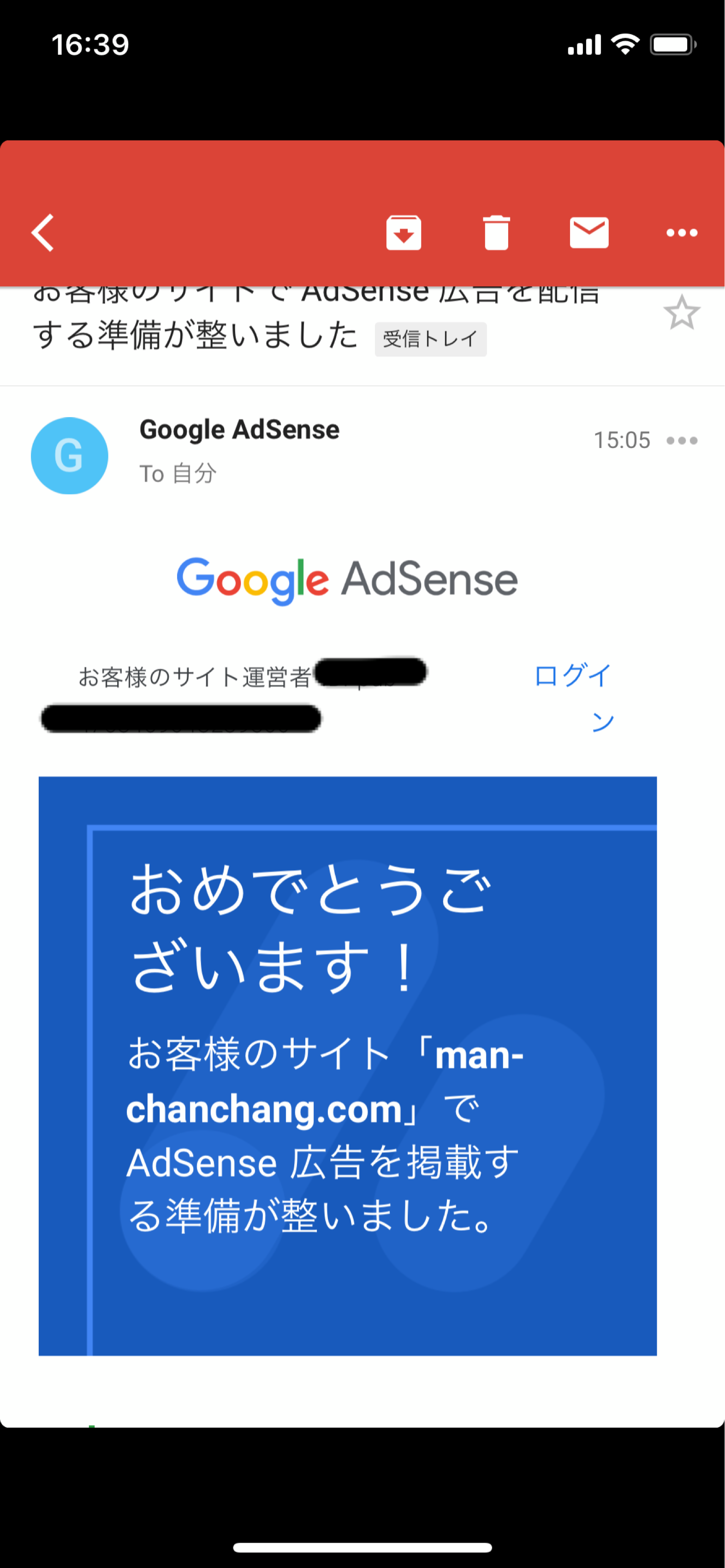Open sender details for Google AdSense

point(239,430)
